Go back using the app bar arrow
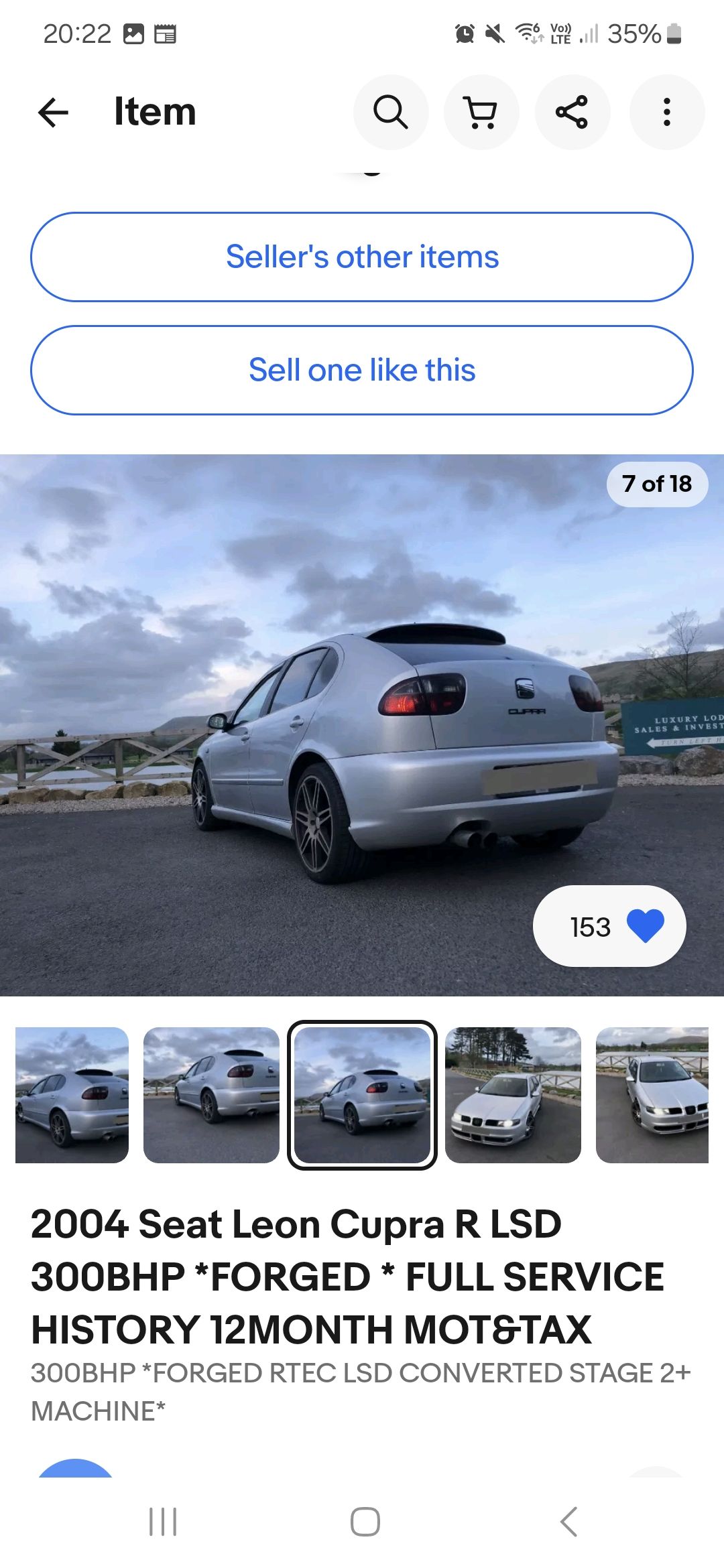Screen dimensions: 724x1568 click(x=54, y=112)
